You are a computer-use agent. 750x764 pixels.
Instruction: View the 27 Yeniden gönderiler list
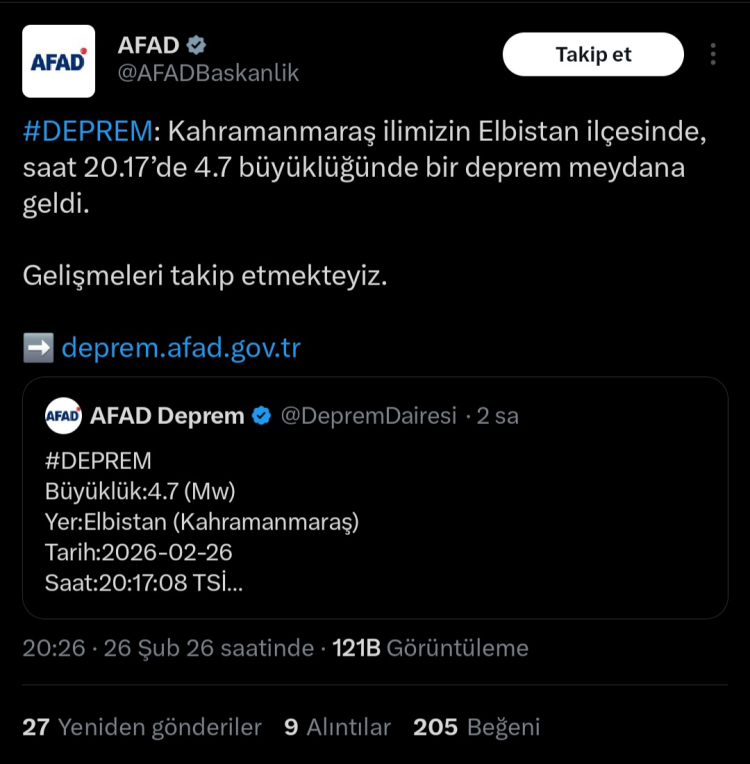tap(141, 727)
